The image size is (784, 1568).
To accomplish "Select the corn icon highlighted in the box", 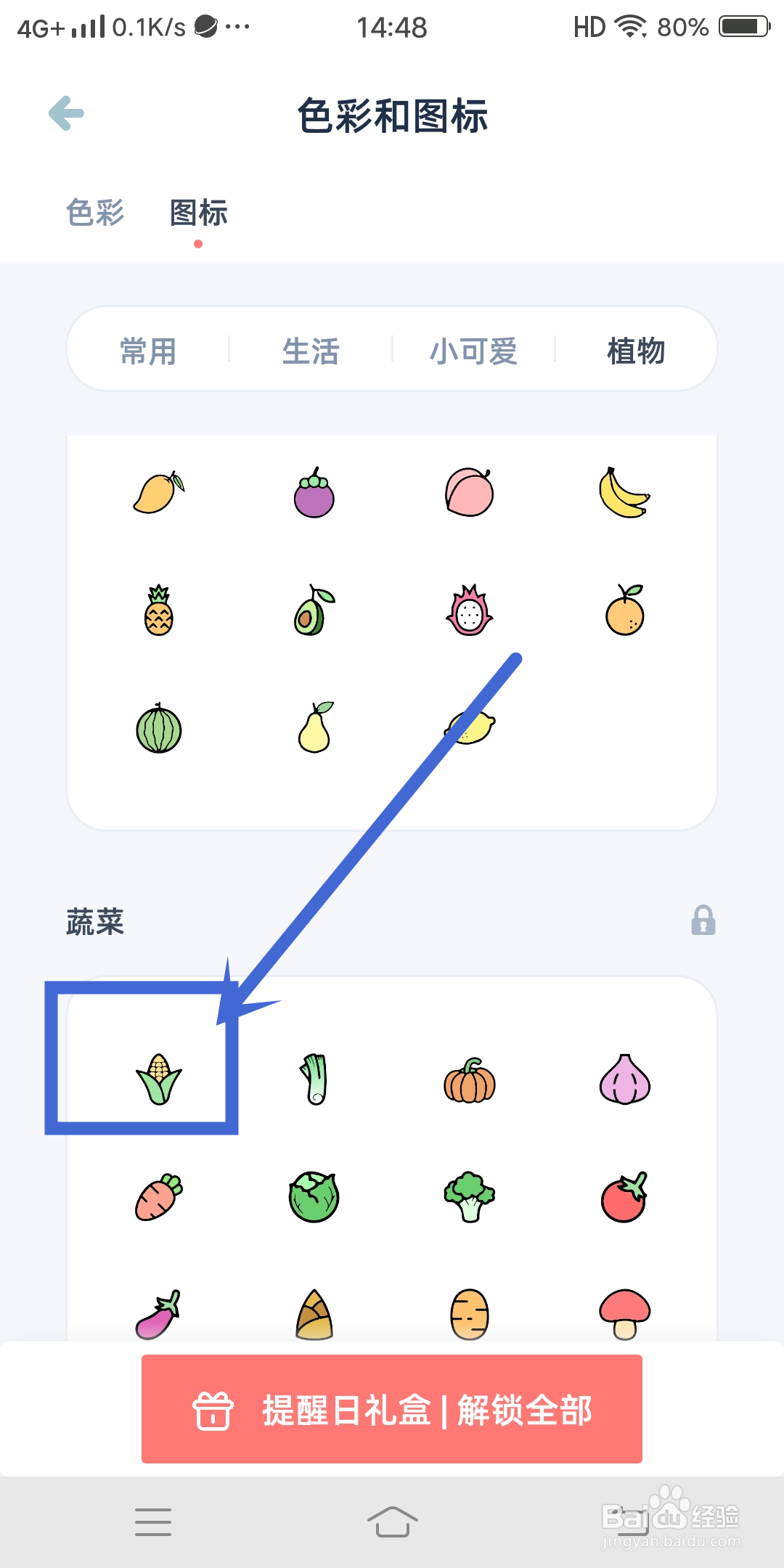I will 159,1079.
